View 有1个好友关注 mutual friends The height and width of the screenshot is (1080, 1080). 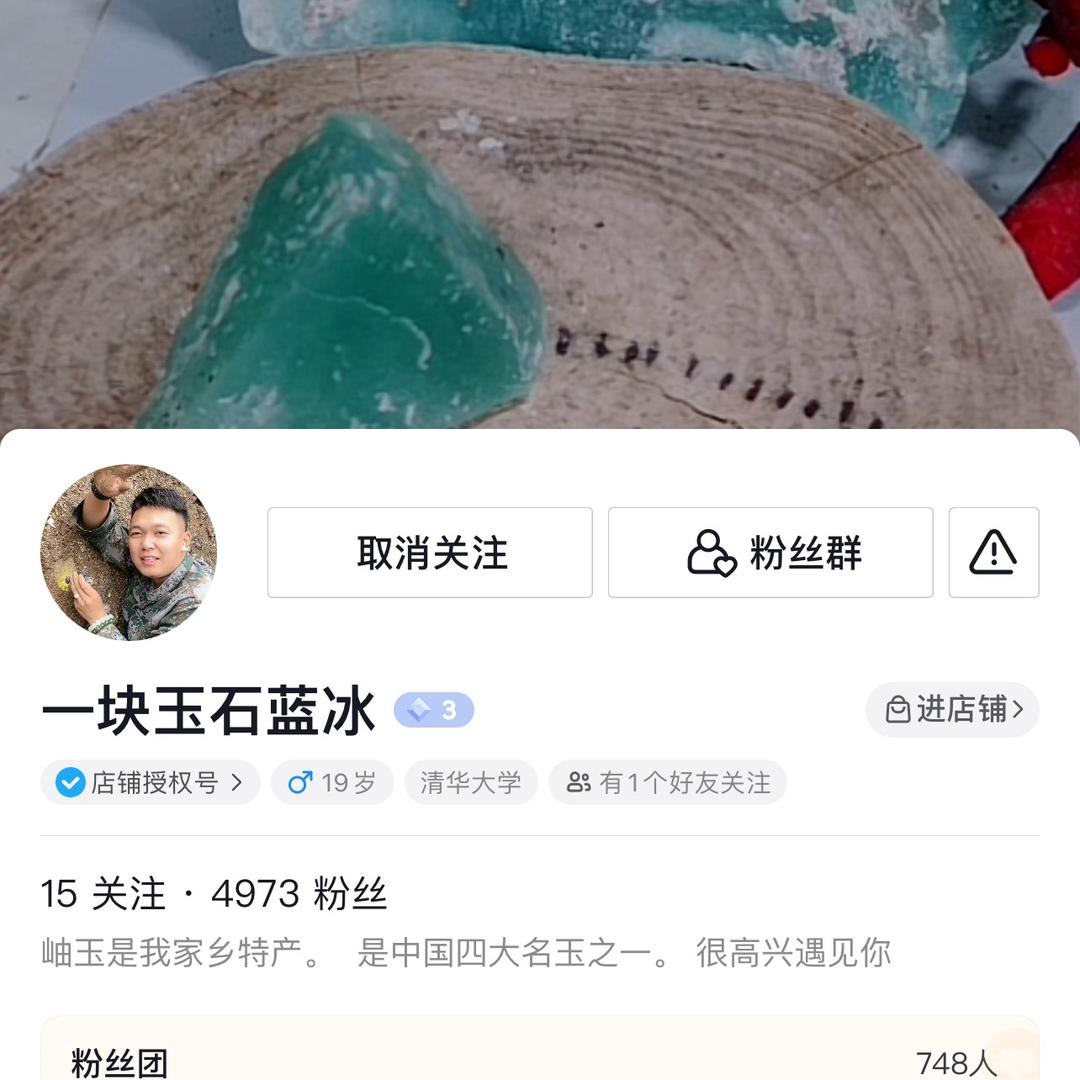pos(668,782)
